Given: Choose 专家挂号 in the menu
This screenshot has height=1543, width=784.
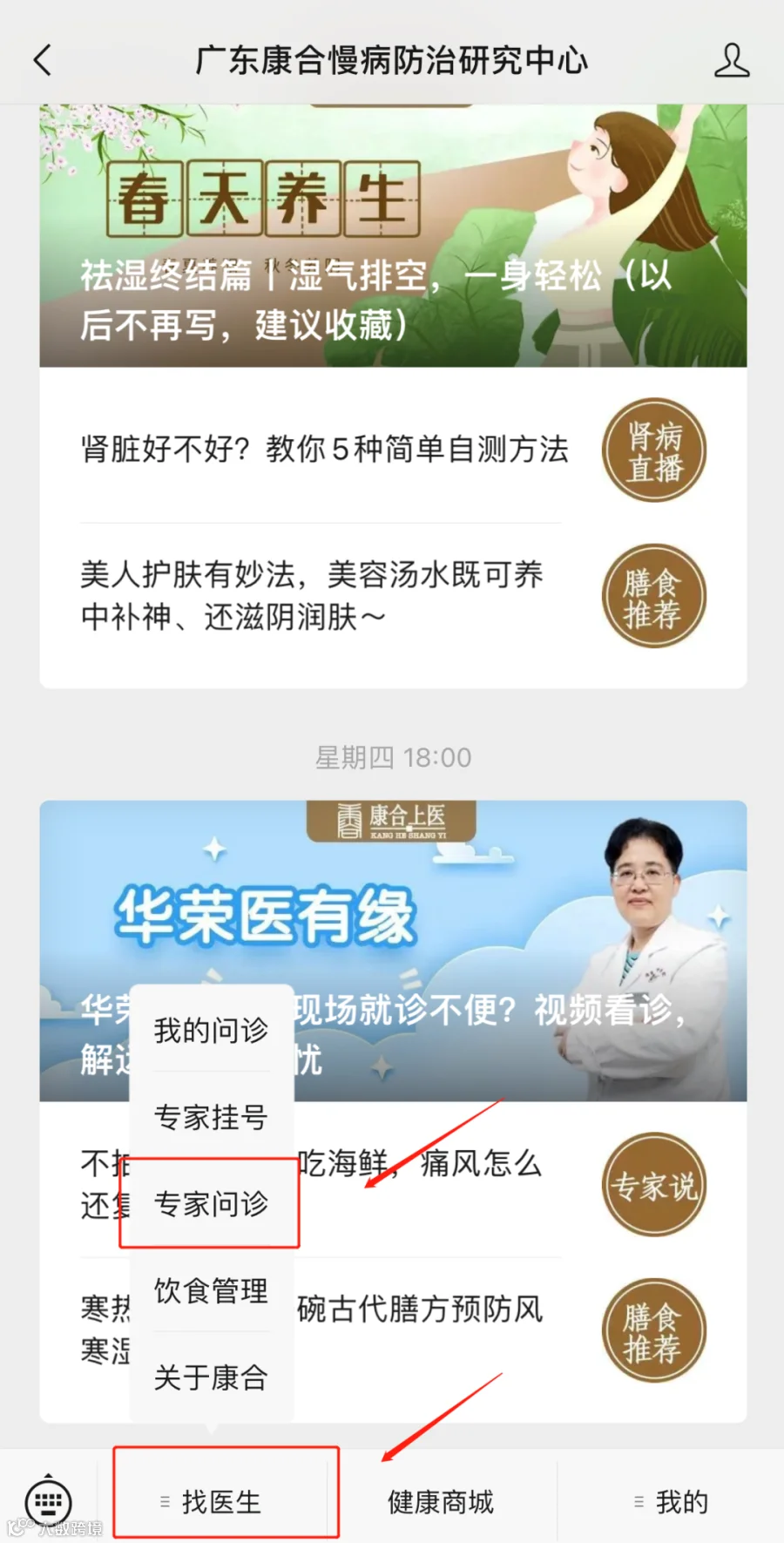Looking at the screenshot, I should pos(211,1116).
